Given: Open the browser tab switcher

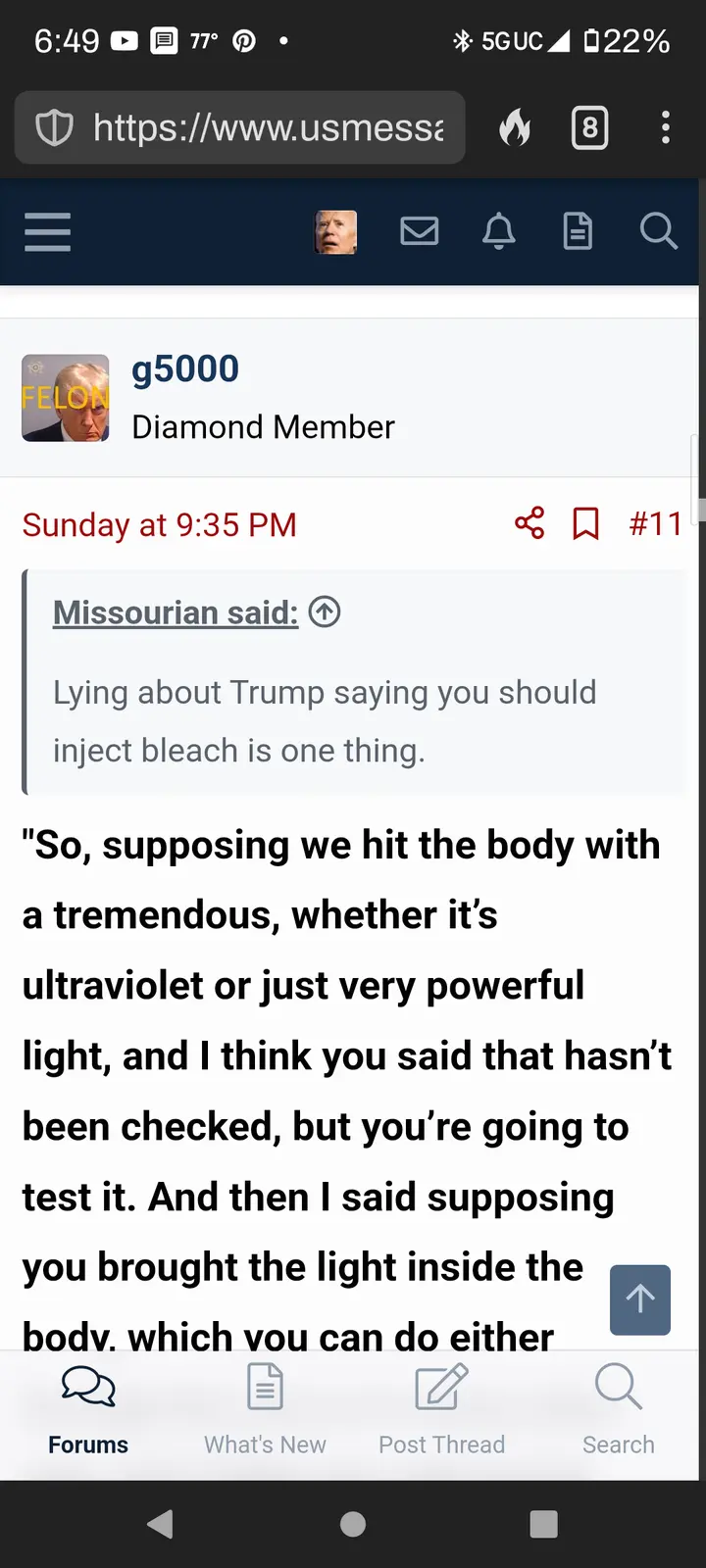Looking at the screenshot, I should (589, 127).
